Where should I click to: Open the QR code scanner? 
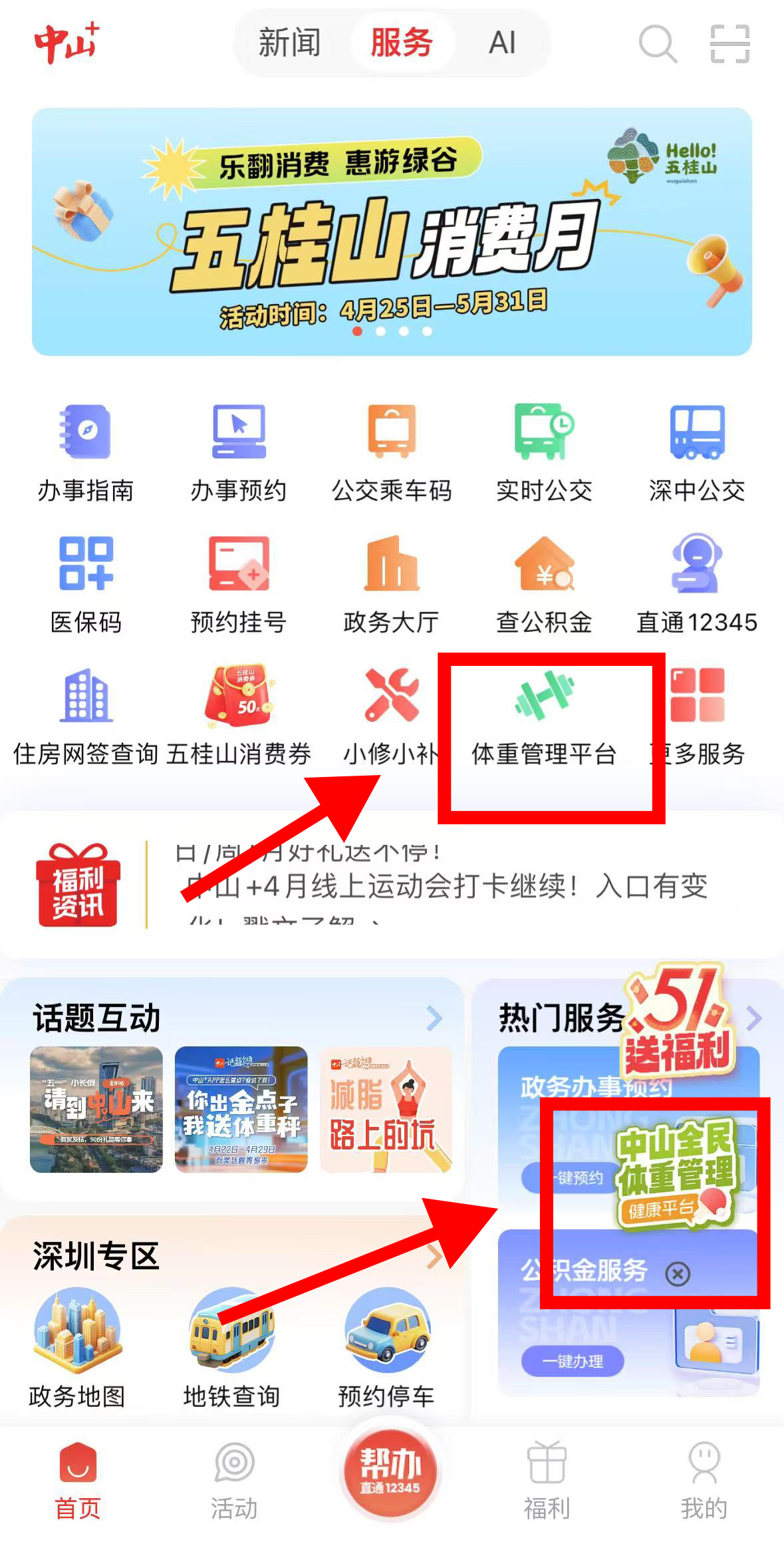729,44
